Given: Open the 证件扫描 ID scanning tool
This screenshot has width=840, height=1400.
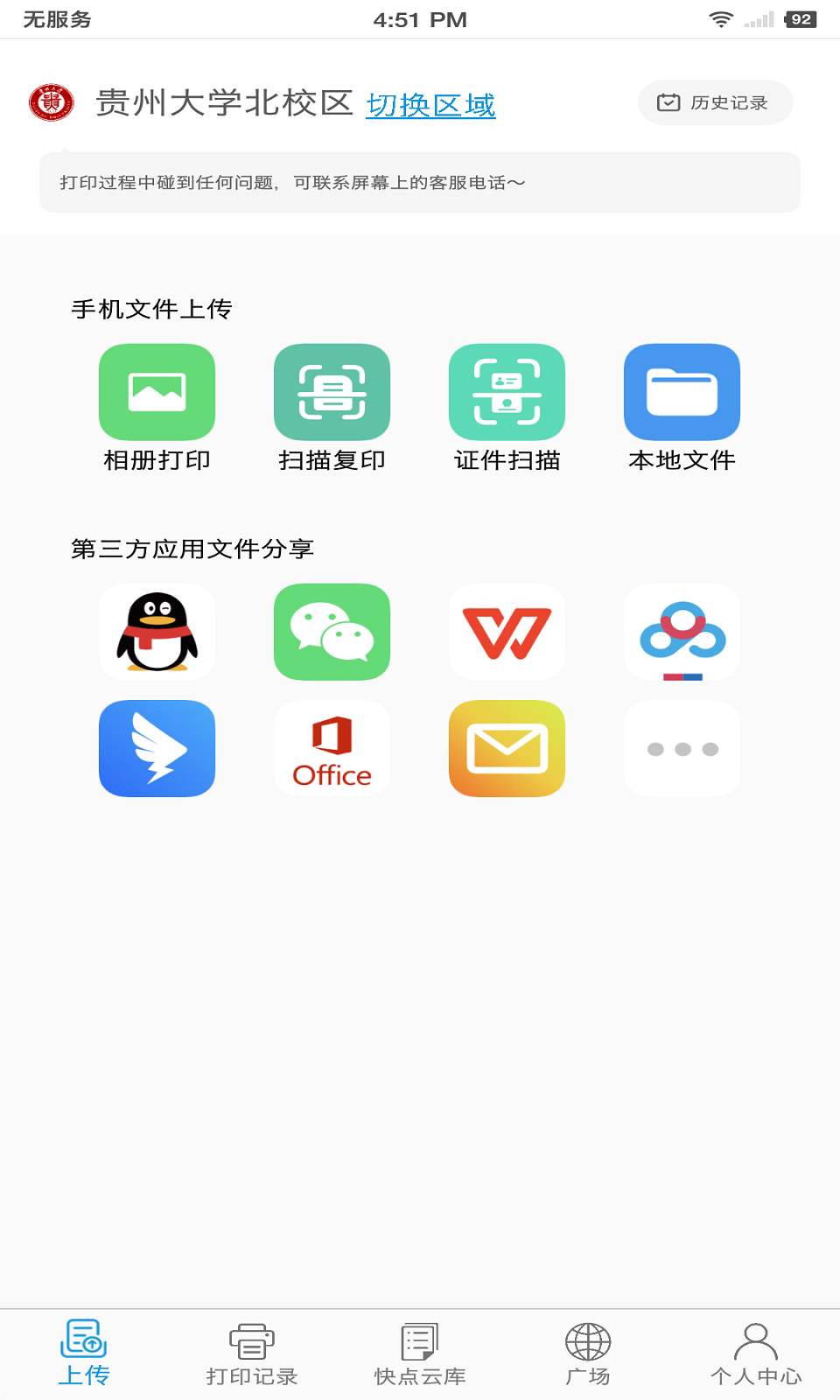Looking at the screenshot, I should [507, 391].
